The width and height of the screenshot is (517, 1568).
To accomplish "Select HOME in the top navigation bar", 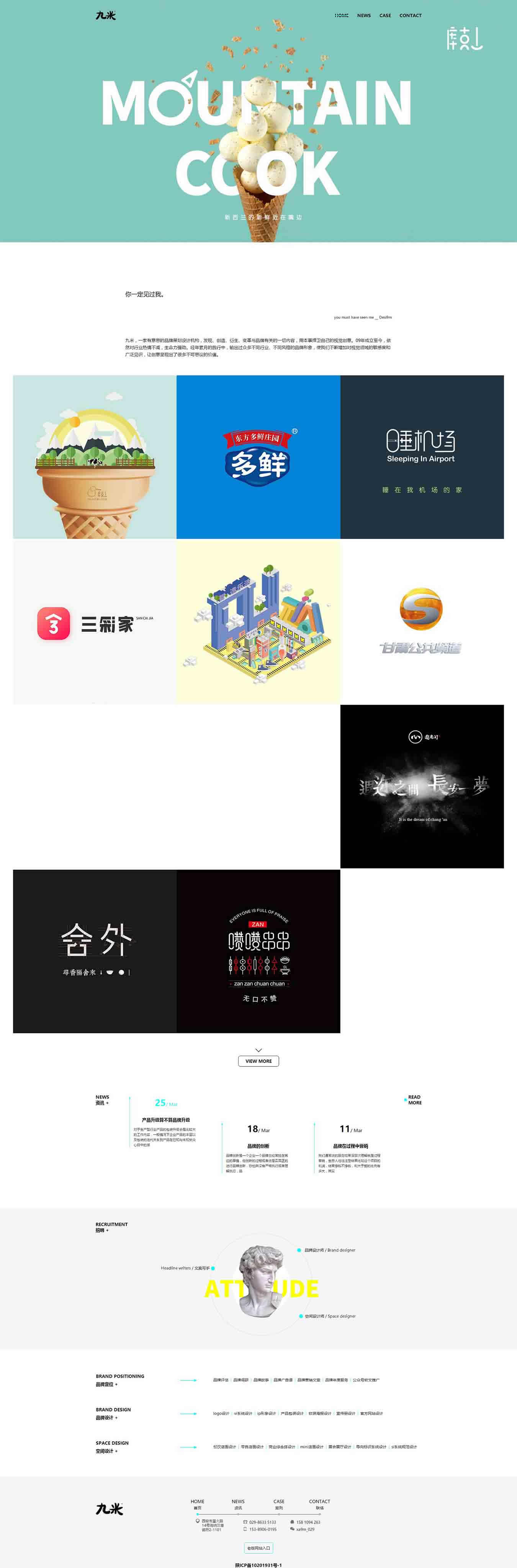I will tap(342, 16).
